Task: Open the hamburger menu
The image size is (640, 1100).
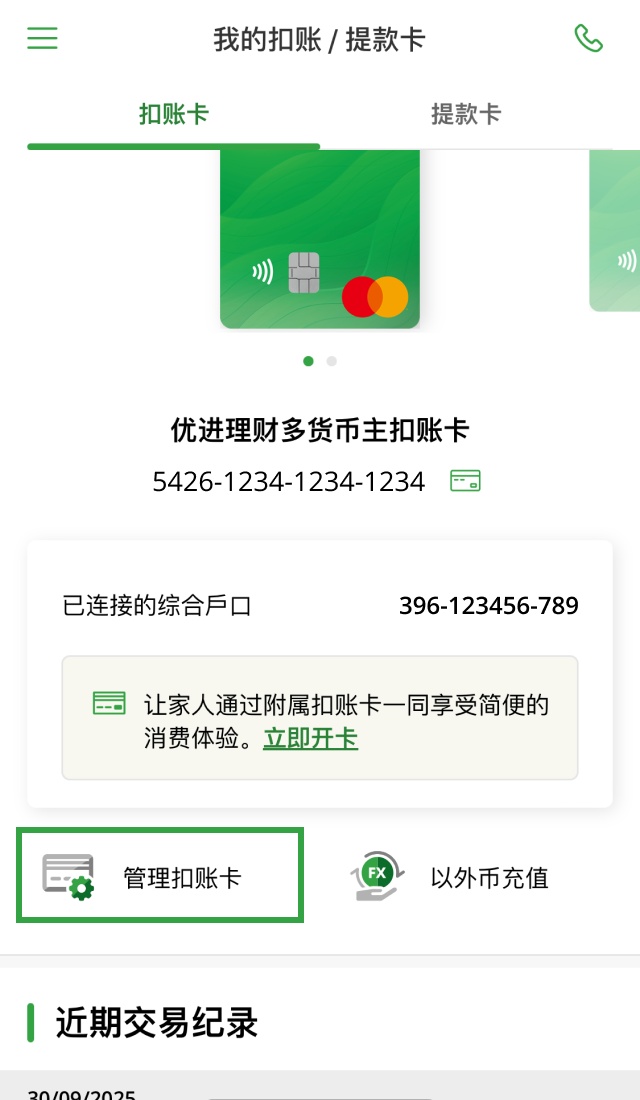Action: coord(42,39)
